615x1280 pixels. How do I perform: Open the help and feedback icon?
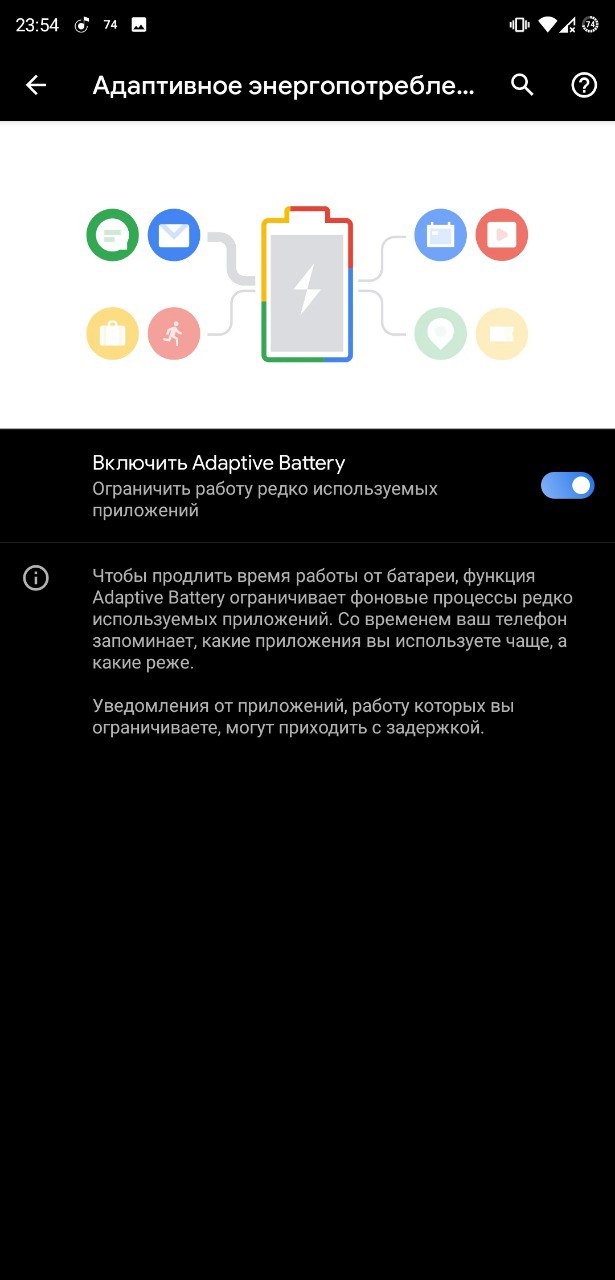[584, 86]
